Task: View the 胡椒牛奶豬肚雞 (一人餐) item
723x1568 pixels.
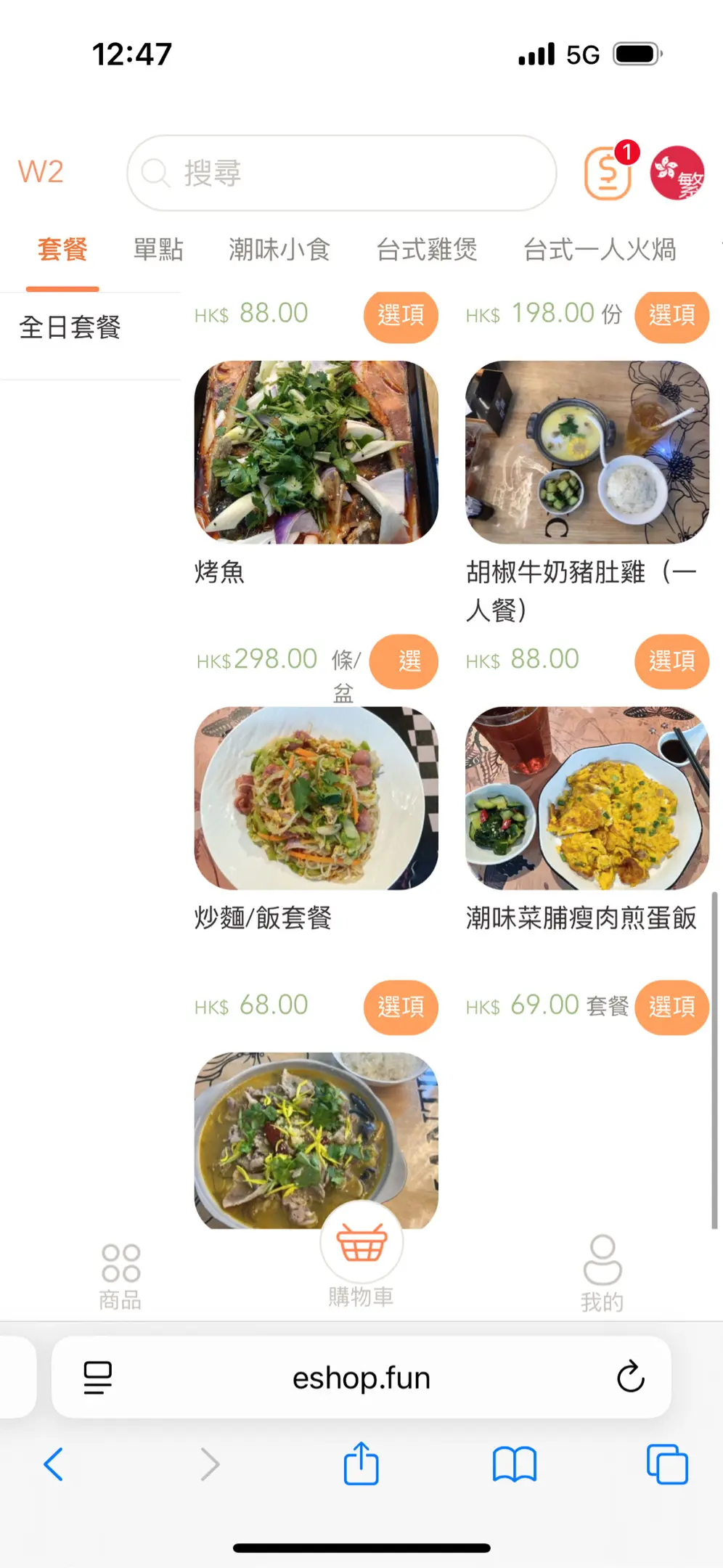Action: (x=587, y=452)
